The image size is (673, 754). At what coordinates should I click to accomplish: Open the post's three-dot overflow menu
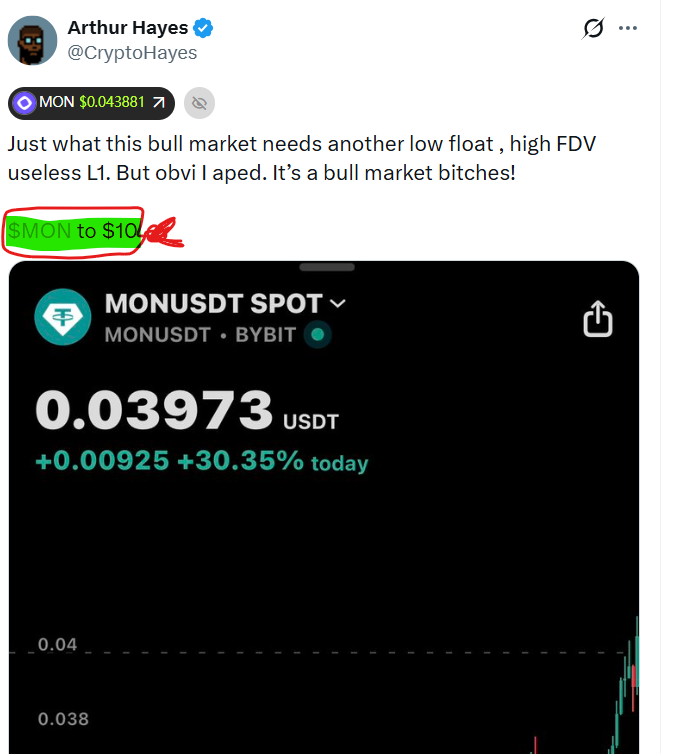tap(628, 29)
